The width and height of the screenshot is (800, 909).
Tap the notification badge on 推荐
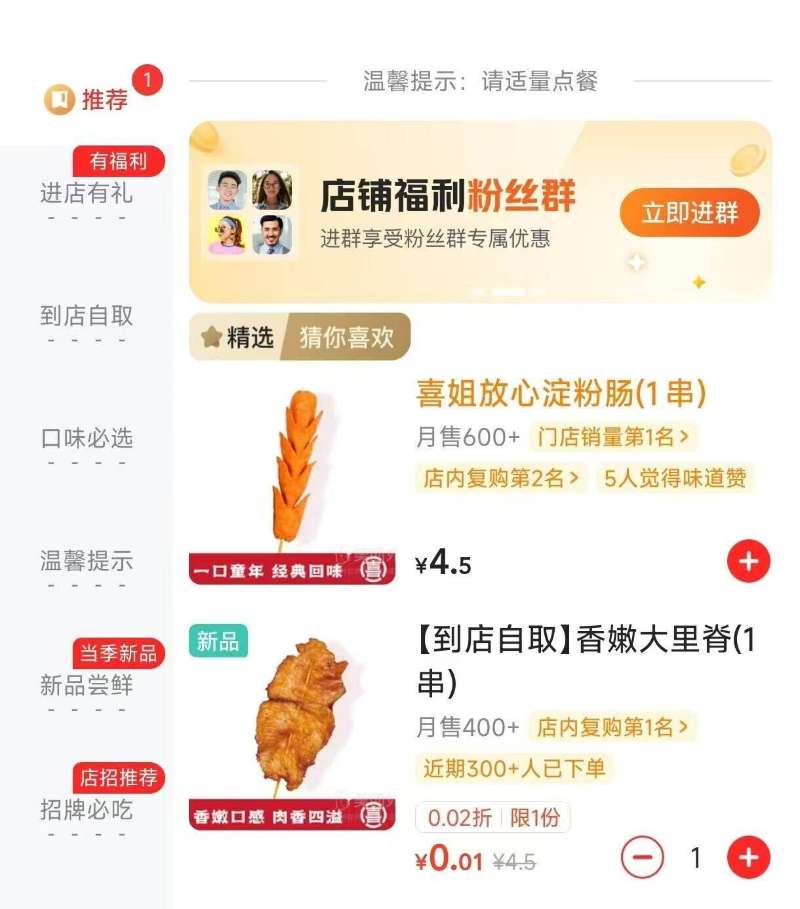[150, 75]
